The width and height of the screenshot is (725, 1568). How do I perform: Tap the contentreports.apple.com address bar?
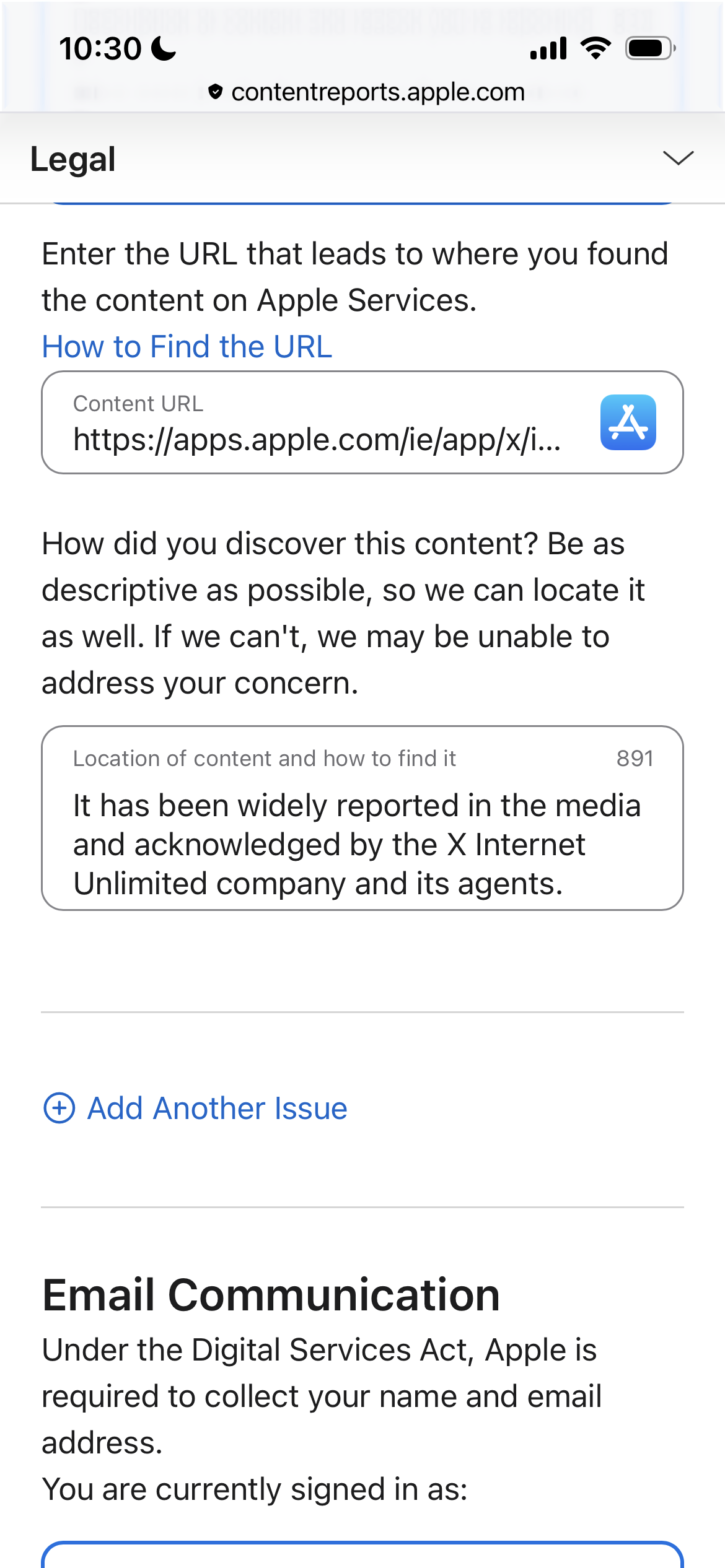[x=367, y=93]
